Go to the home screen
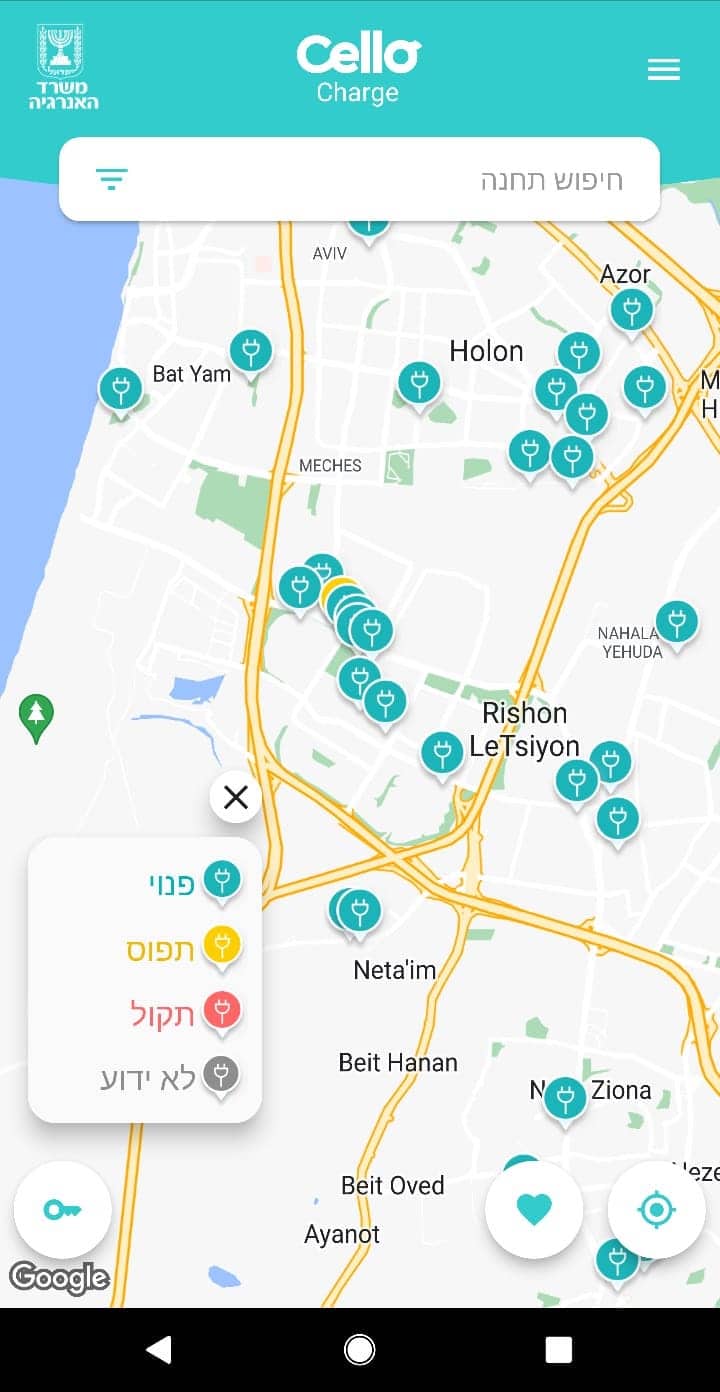Image resolution: width=720 pixels, height=1392 pixels. pos(359,1350)
